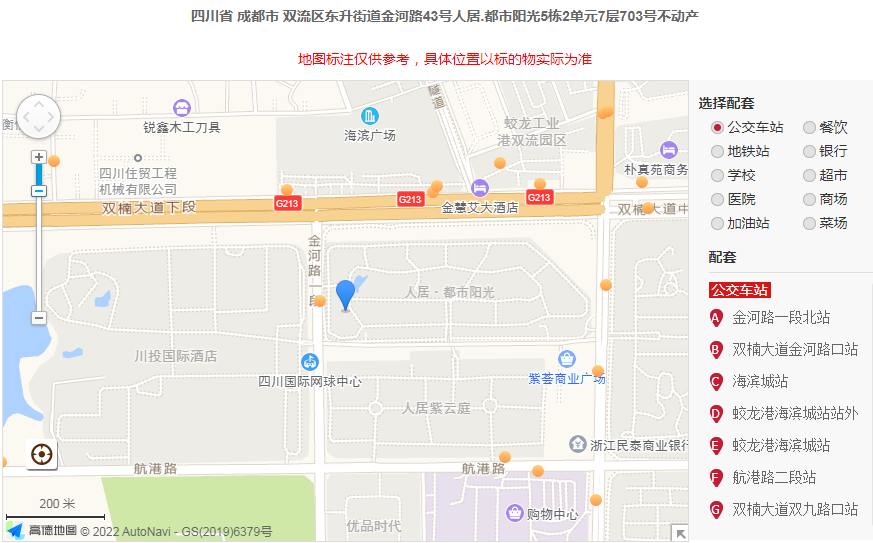
Task: Locate 航港路二段站 bus stop
Action: point(773,477)
